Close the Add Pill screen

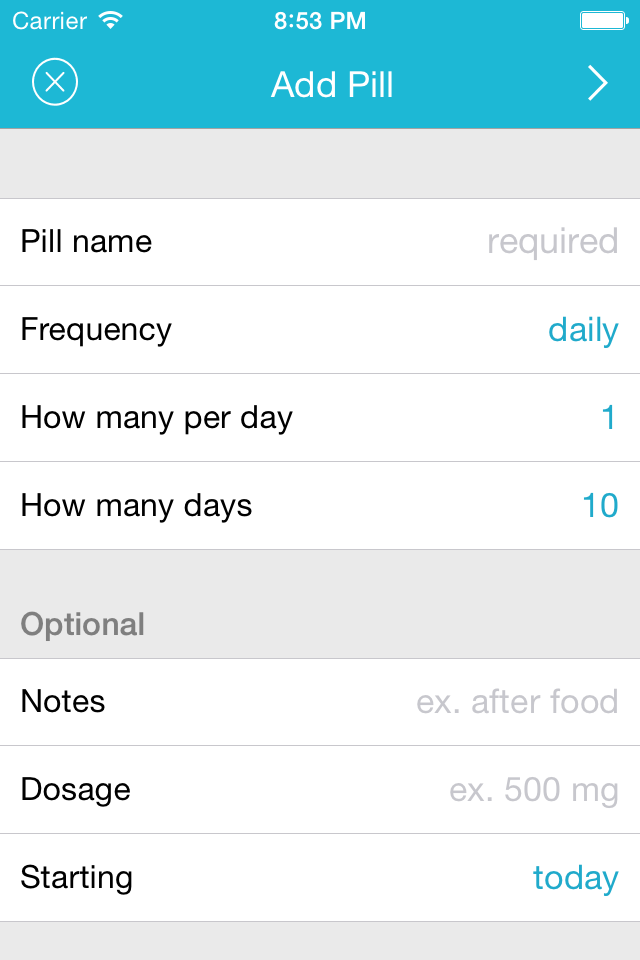coord(55,82)
